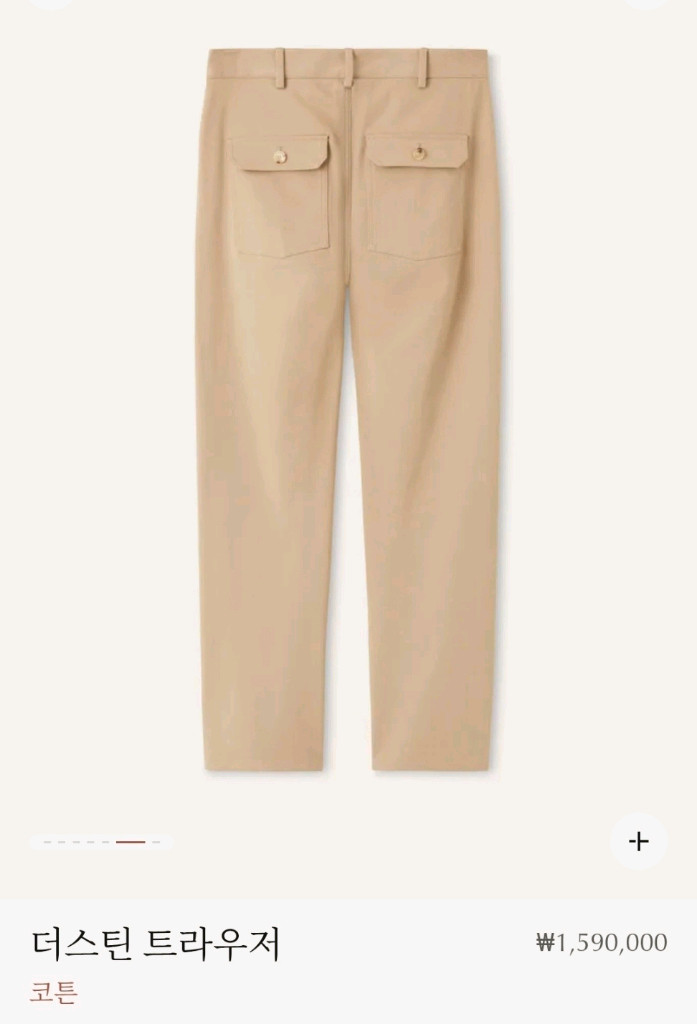Open the beige trousers photo full view
The height and width of the screenshot is (1024, 697).
point(348,410)
